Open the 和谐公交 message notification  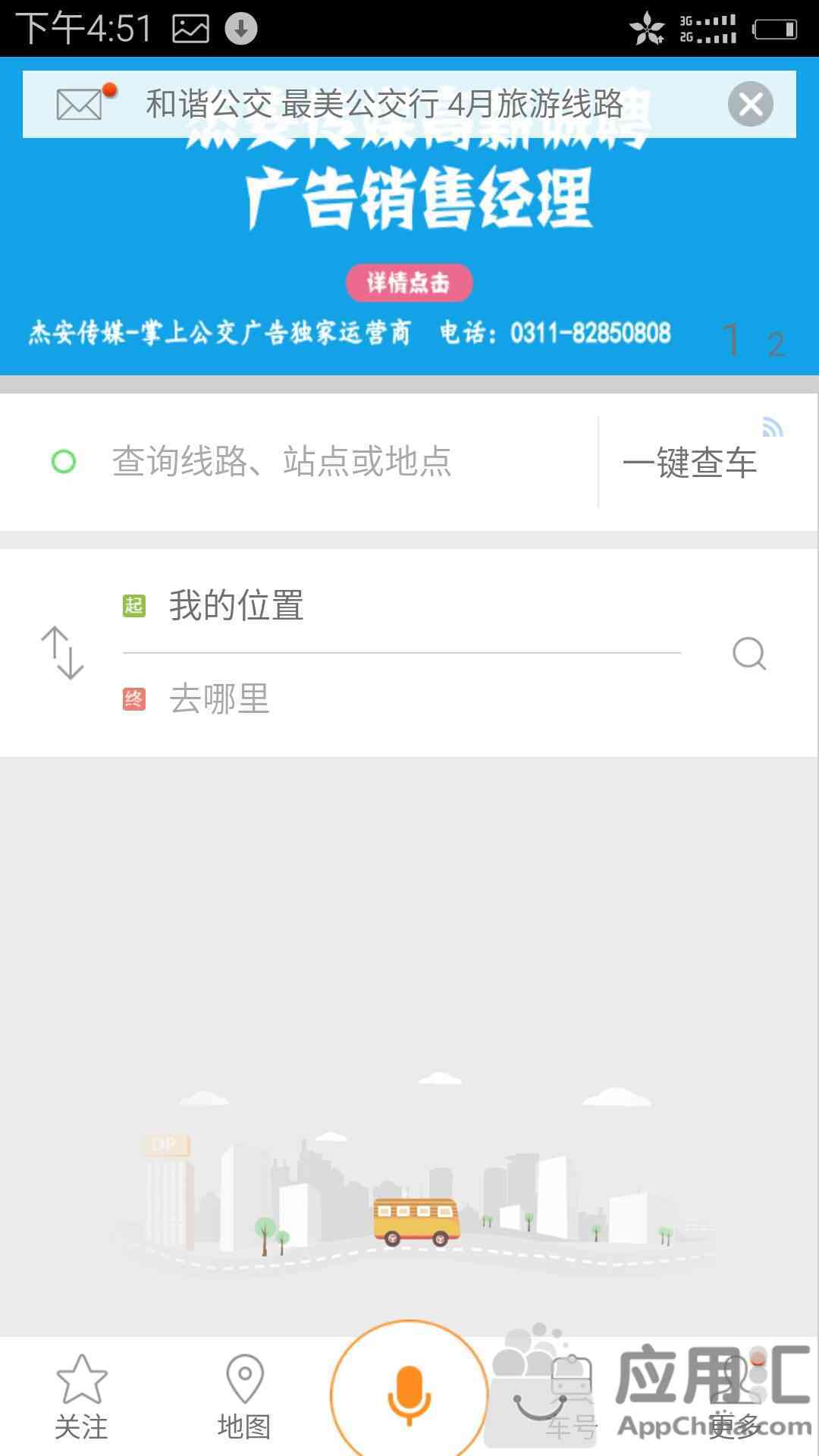(384, 104)
